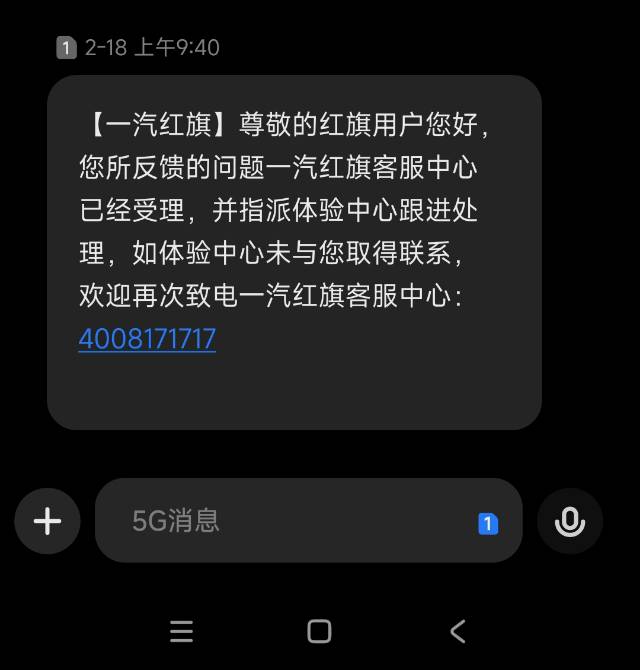
Task: Start voice input with the microphone
Action: coord(569,521)
